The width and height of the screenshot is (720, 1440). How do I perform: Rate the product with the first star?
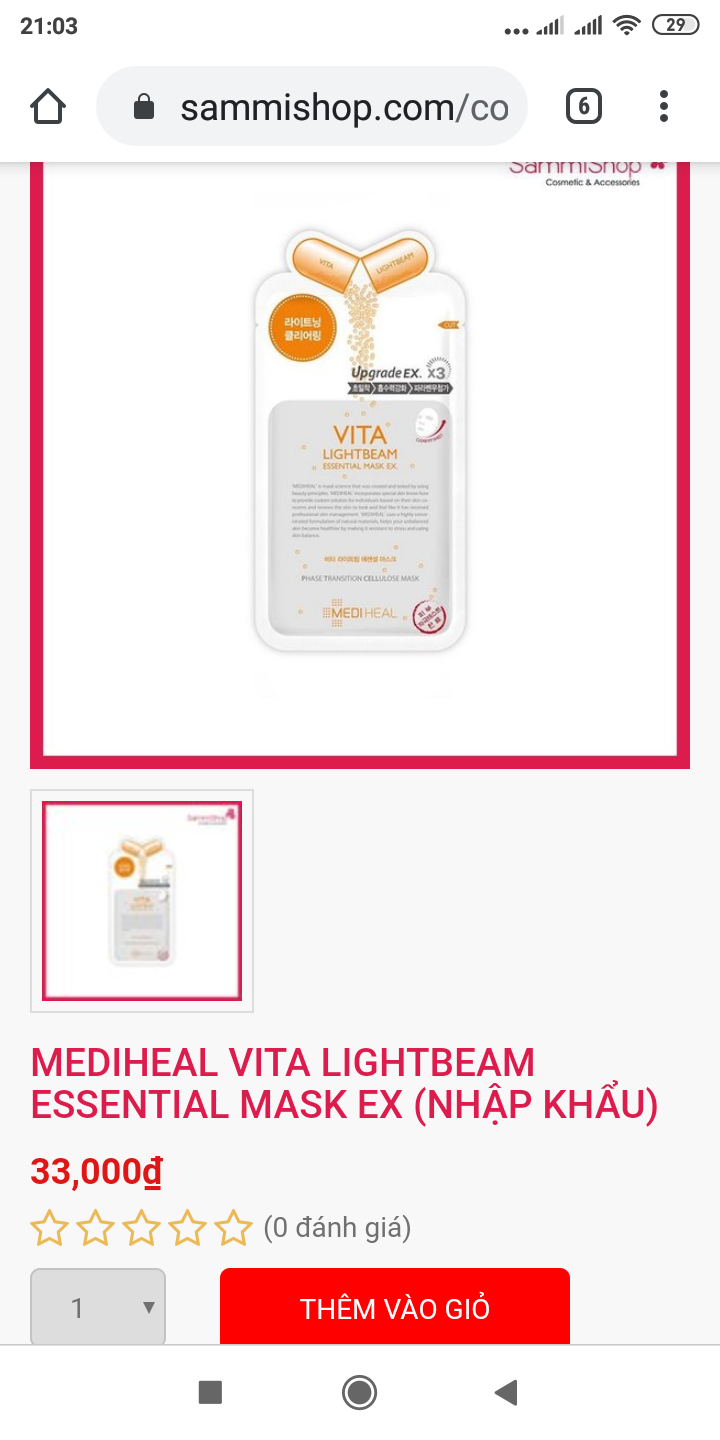pyautogui.click(x=50, y=1227)
